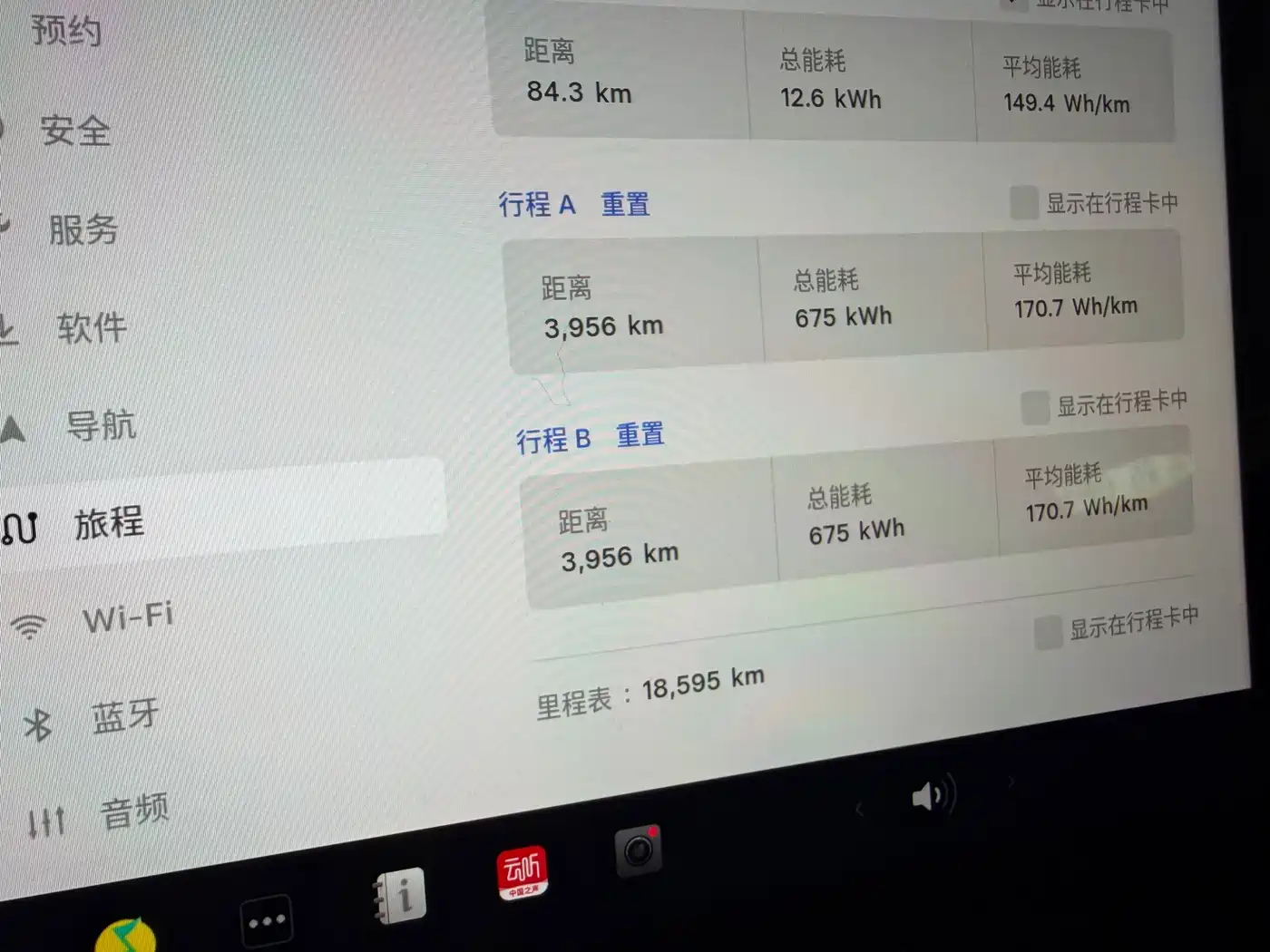Viewport: 1270px width, 952px height.
Task: Check 显示在行程卡中 for 行程 A
Action: click(x=1024, y=202)
